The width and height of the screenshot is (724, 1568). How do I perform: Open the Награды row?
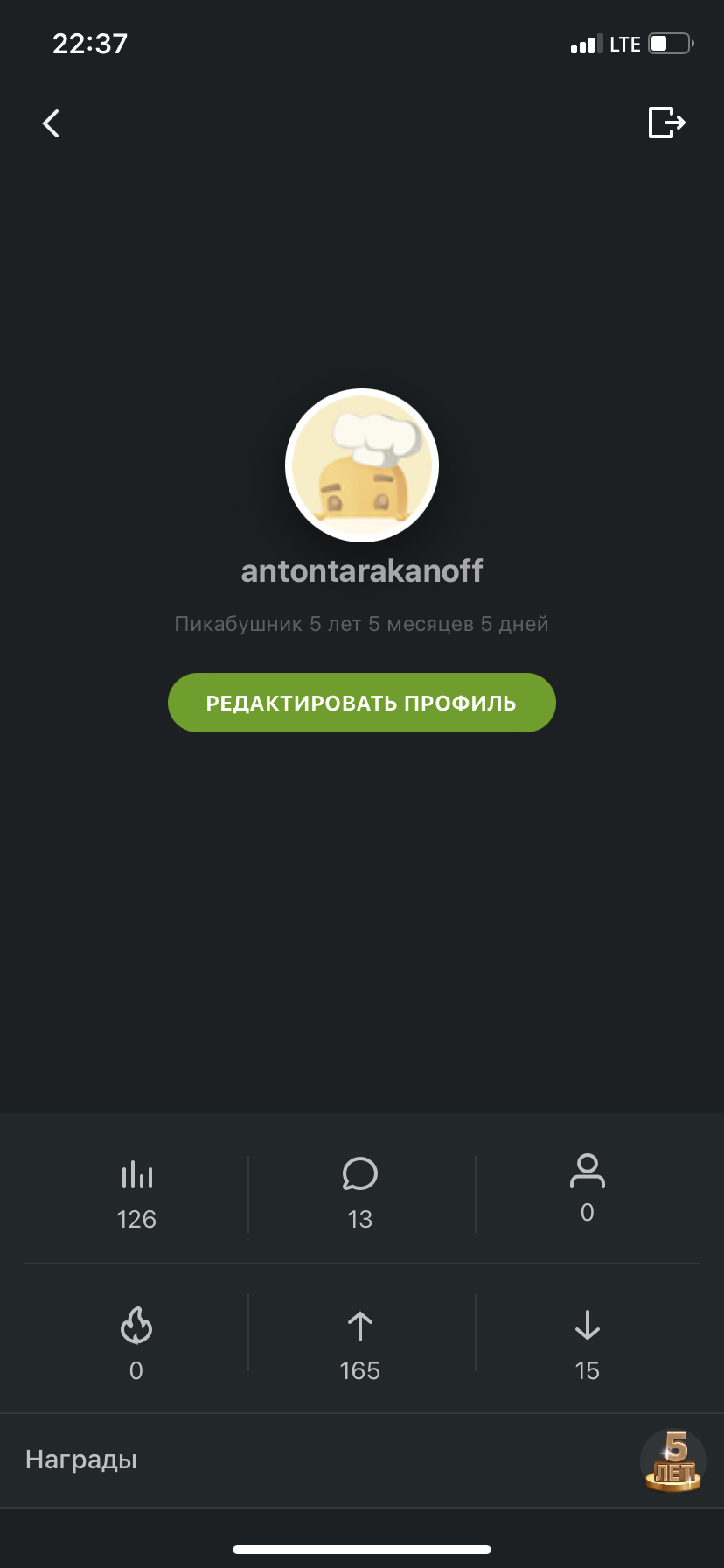pos(362,1459)
